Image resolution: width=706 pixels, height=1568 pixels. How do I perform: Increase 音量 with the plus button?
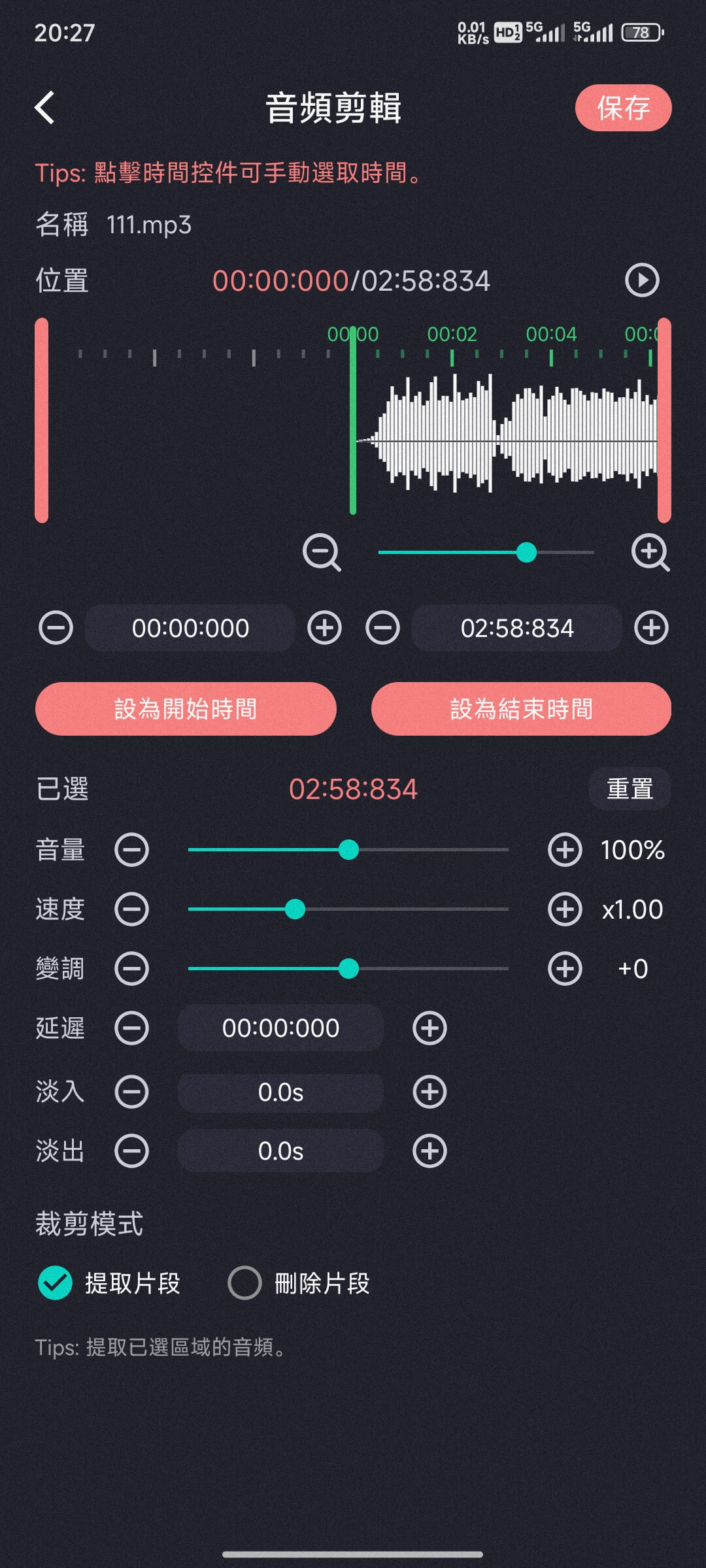tap(565, 850)
